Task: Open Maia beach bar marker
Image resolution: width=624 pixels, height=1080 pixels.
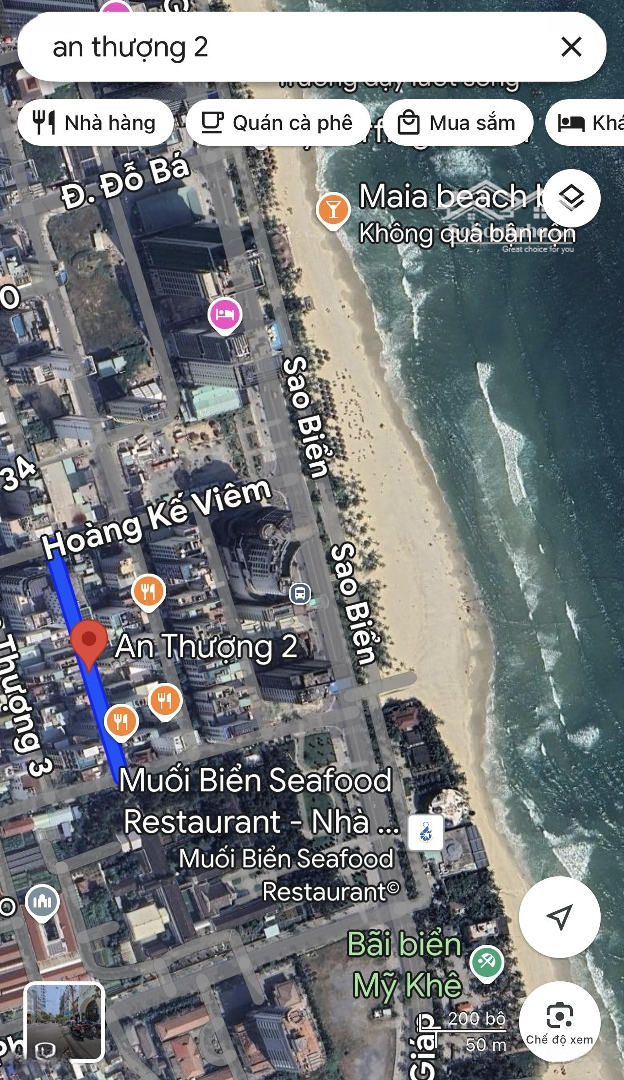Action: pyautogui.click(x=333, y=209)
